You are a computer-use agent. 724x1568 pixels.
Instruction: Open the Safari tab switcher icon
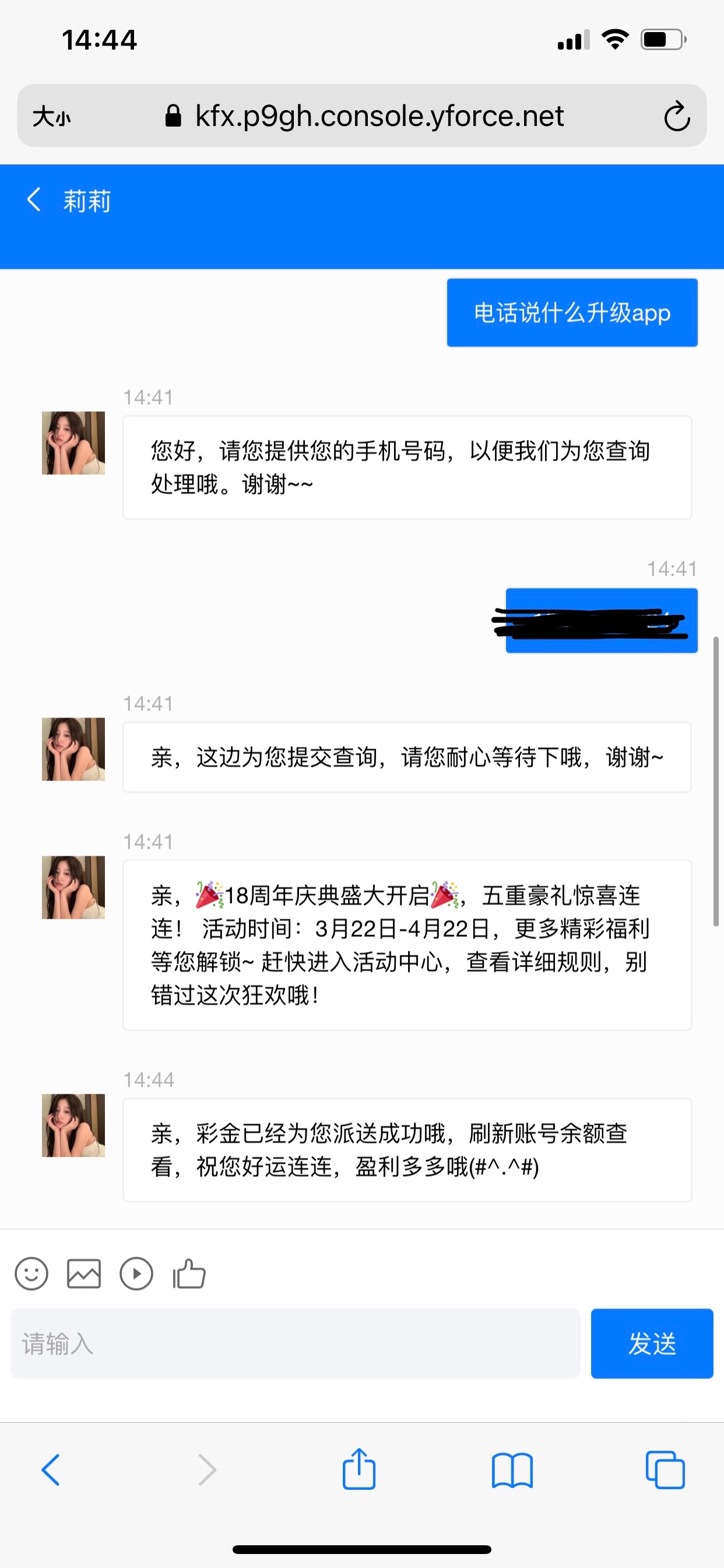[667, 1469]
